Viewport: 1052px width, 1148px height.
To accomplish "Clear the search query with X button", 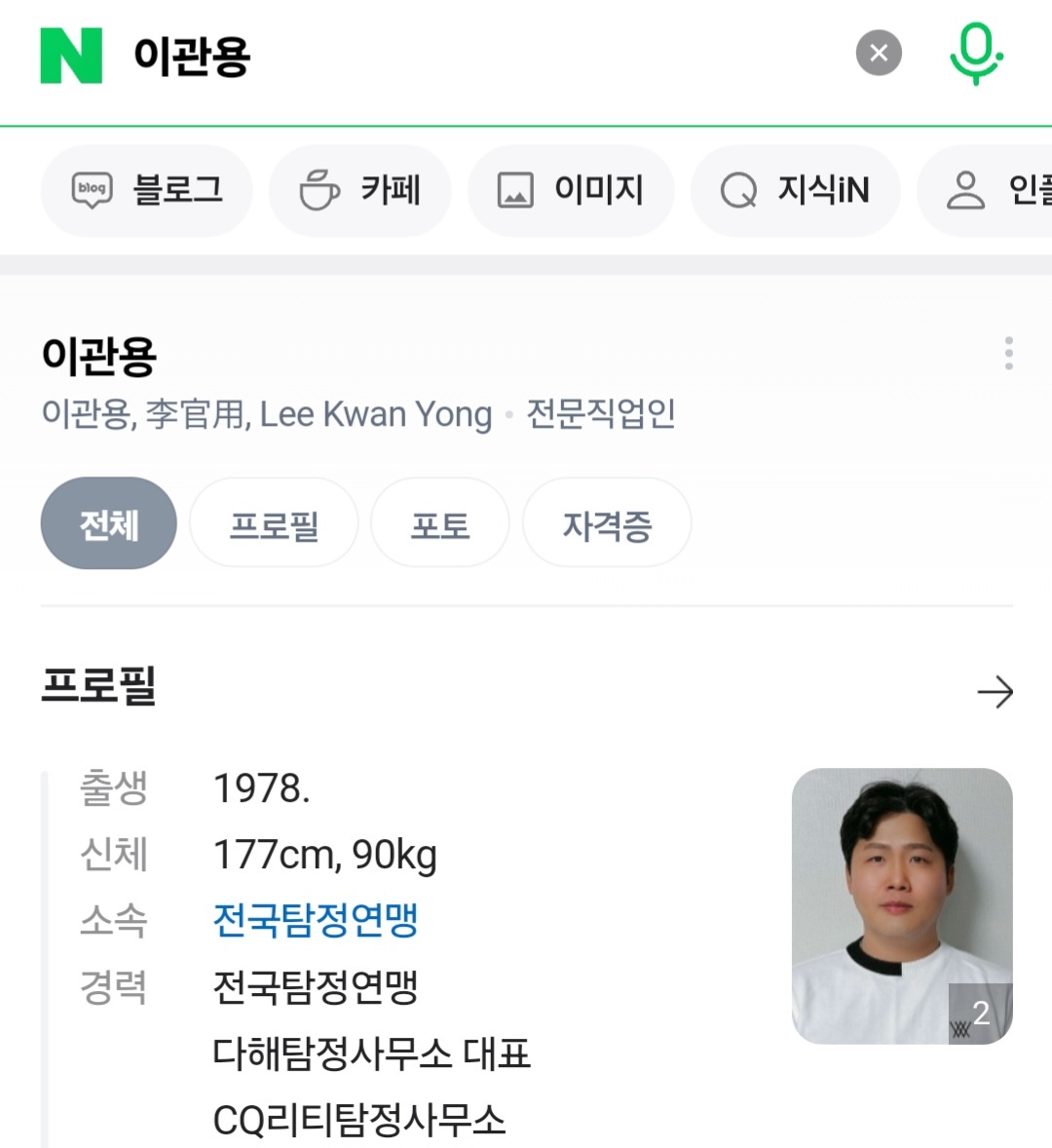I will [879, 53].
